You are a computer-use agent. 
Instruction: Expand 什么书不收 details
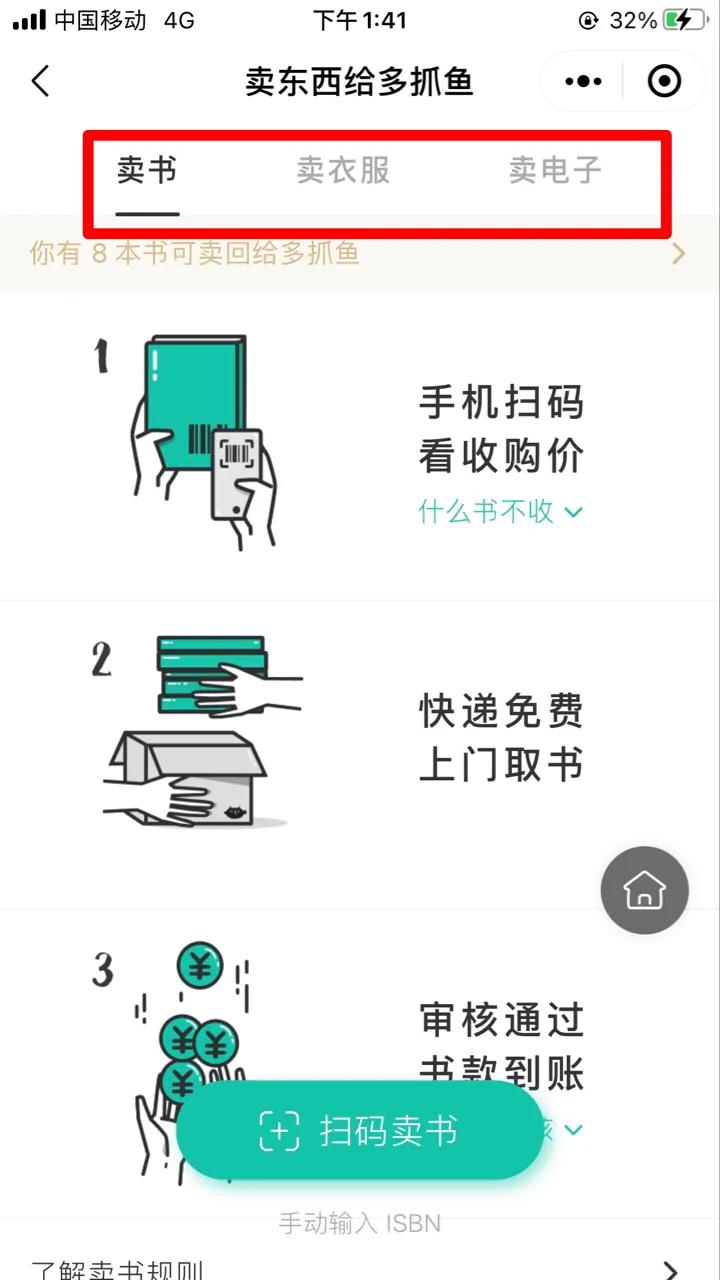tap(498, 511)
